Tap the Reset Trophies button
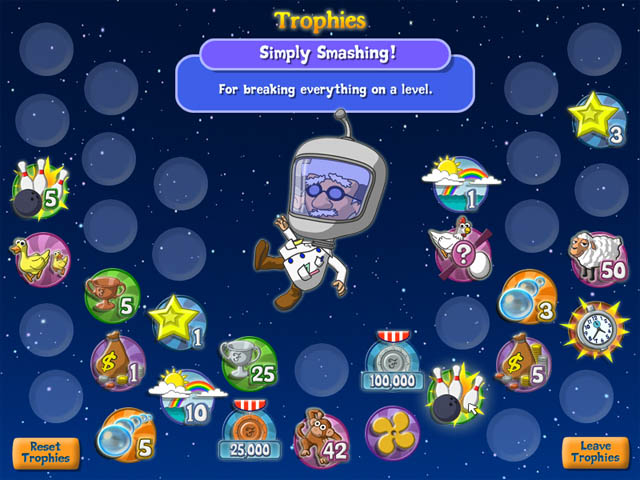 (46, 452)
